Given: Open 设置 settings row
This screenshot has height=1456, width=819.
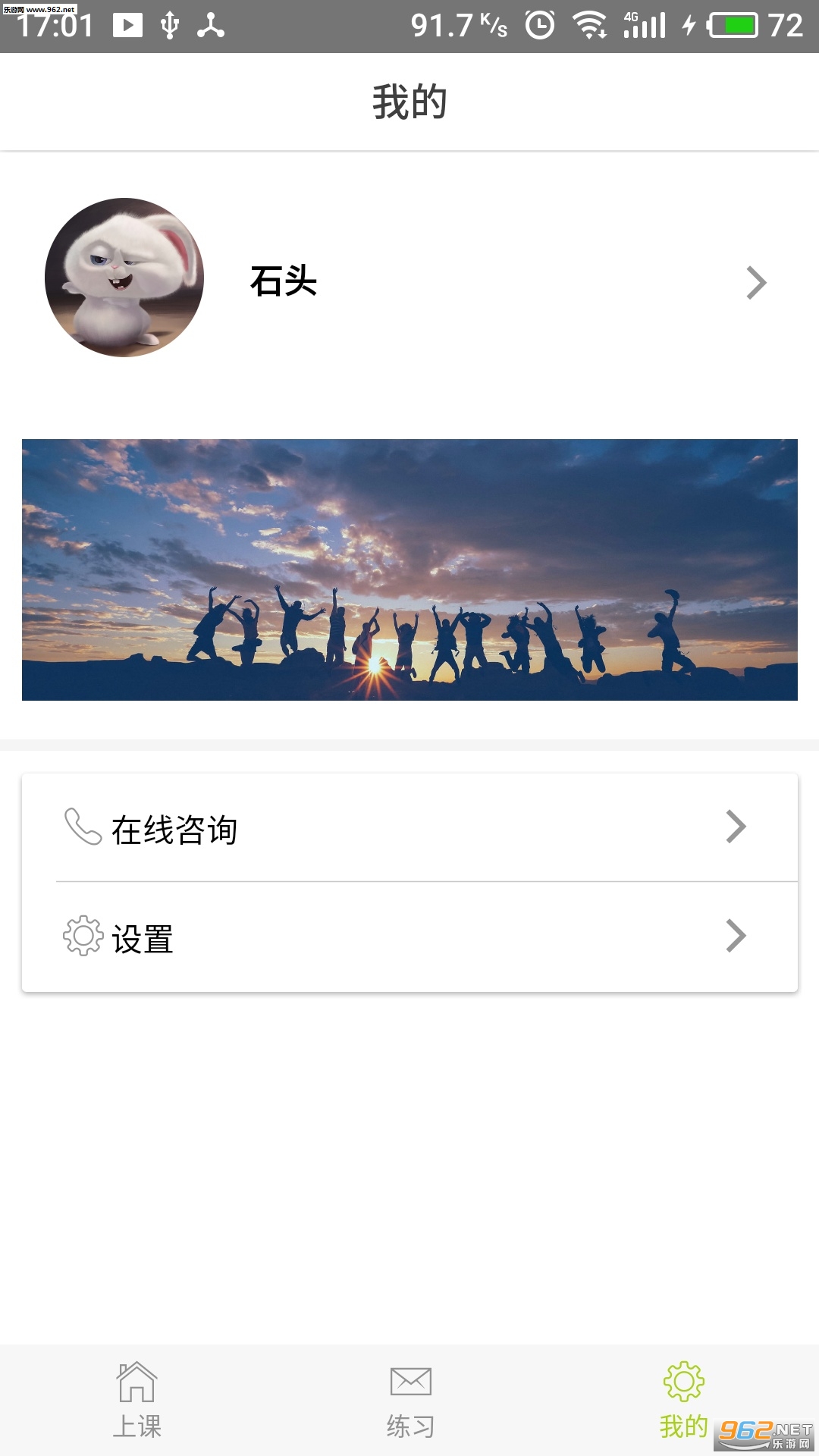Looking at the screenshot, I should pyautogui.click(x=409, y=937).
